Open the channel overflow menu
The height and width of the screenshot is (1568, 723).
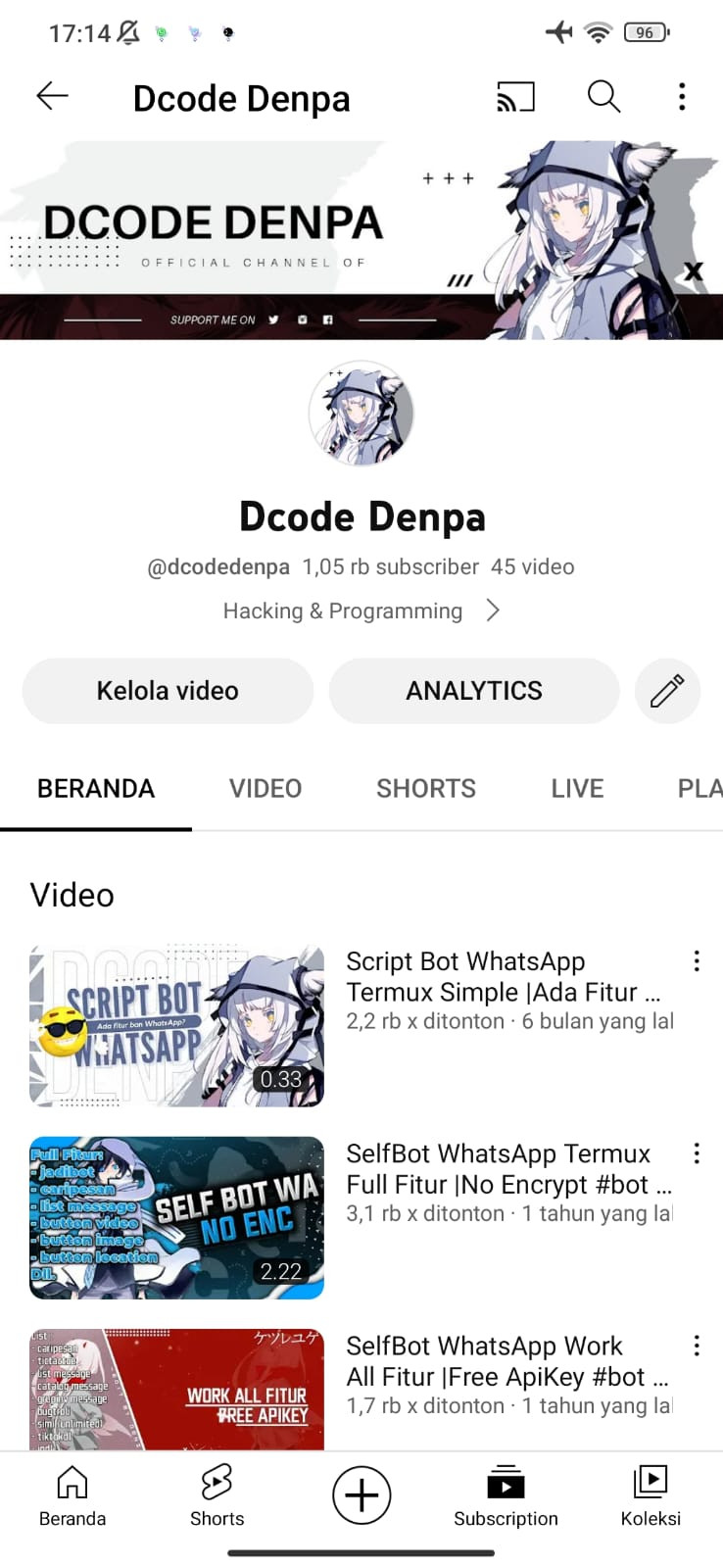point(682,97)
